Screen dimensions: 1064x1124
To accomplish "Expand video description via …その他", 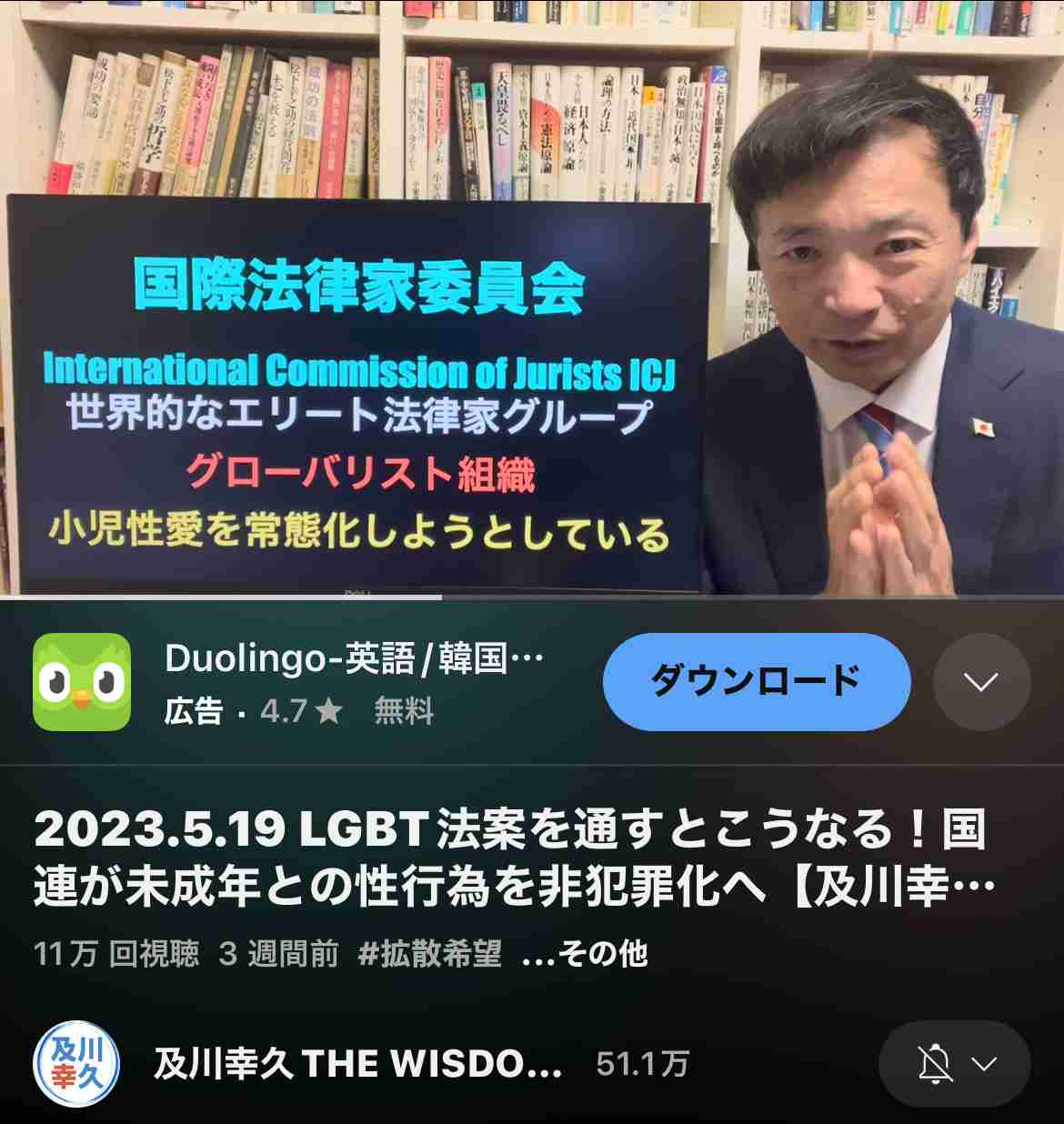I will [x=586, y=954].
